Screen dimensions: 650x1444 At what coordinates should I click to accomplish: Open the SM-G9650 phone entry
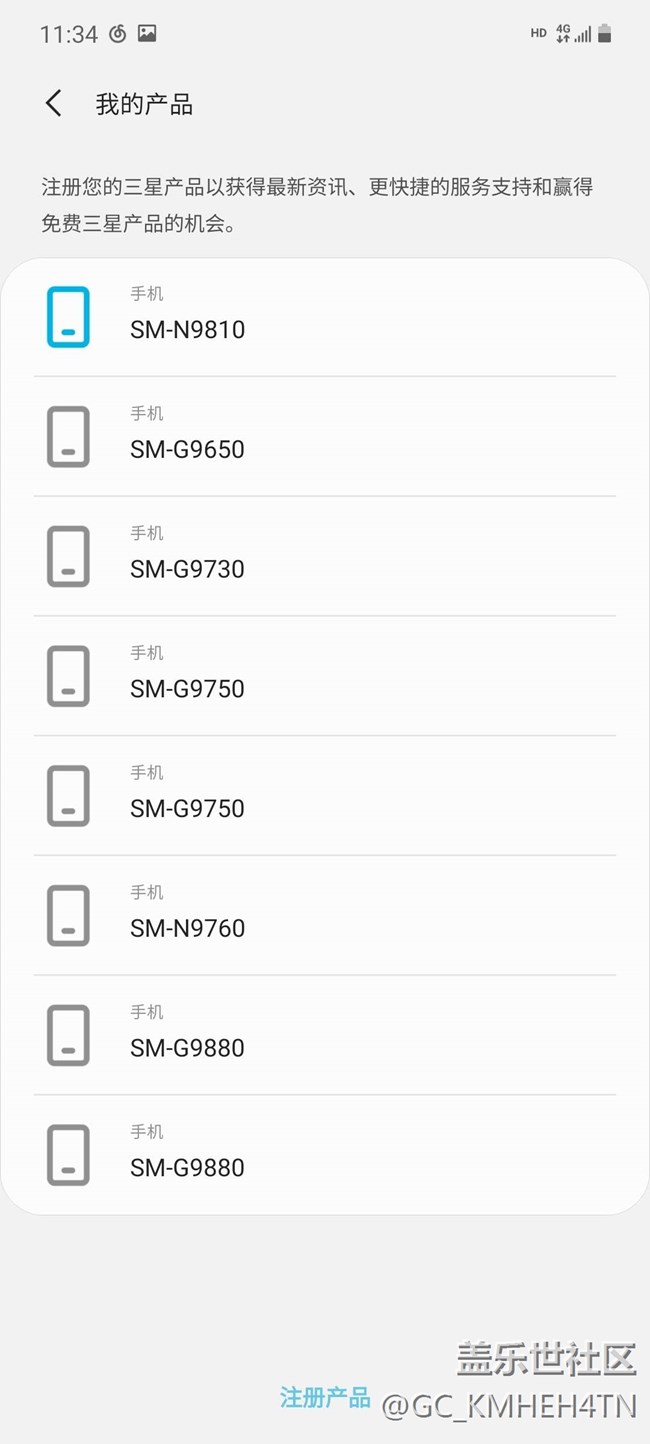pos(325,436)
